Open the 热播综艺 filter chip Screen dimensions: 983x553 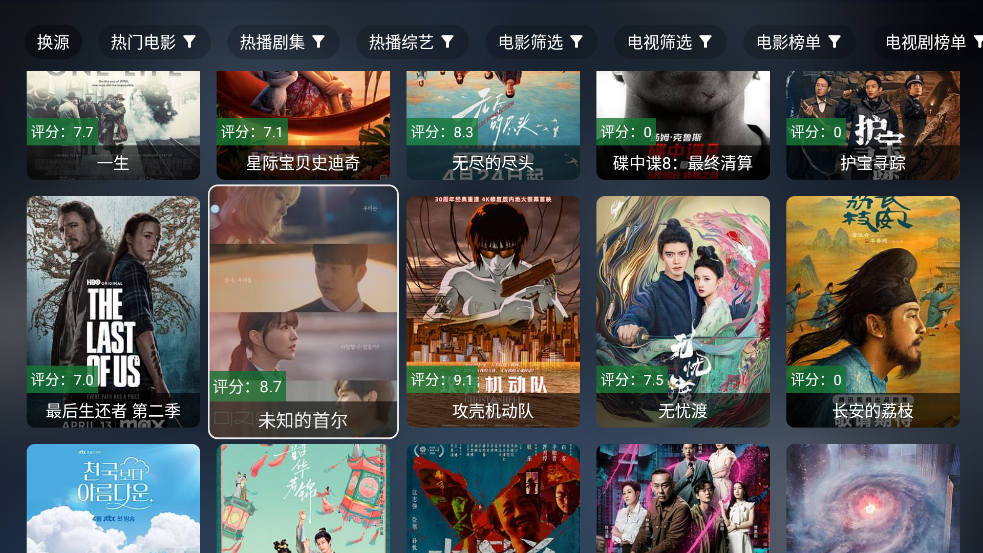tap(411, 42)
